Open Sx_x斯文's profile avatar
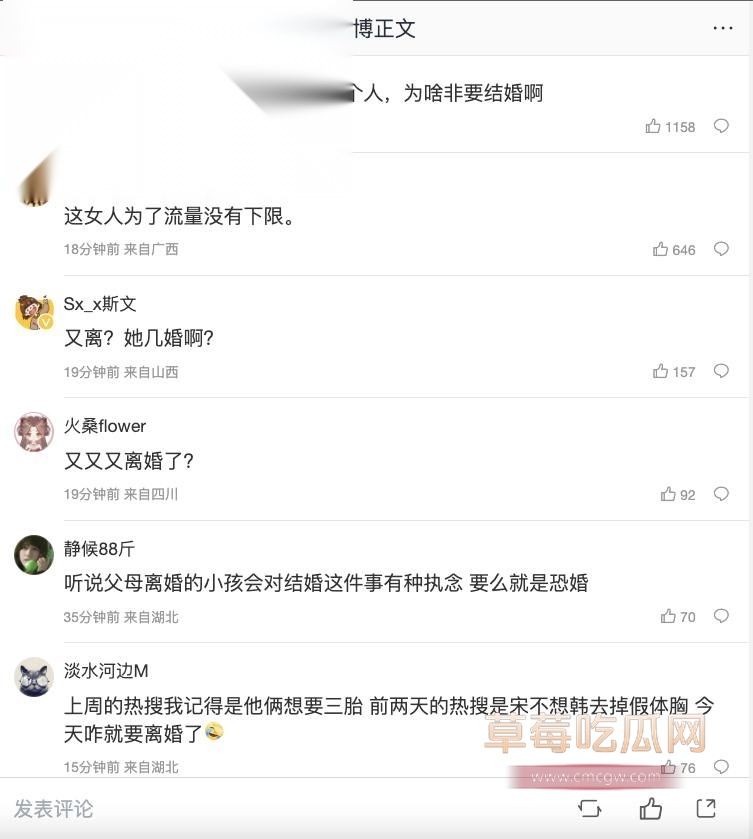Image resolution: width=753 pixels, height=839 pixels. pos(34,312)
